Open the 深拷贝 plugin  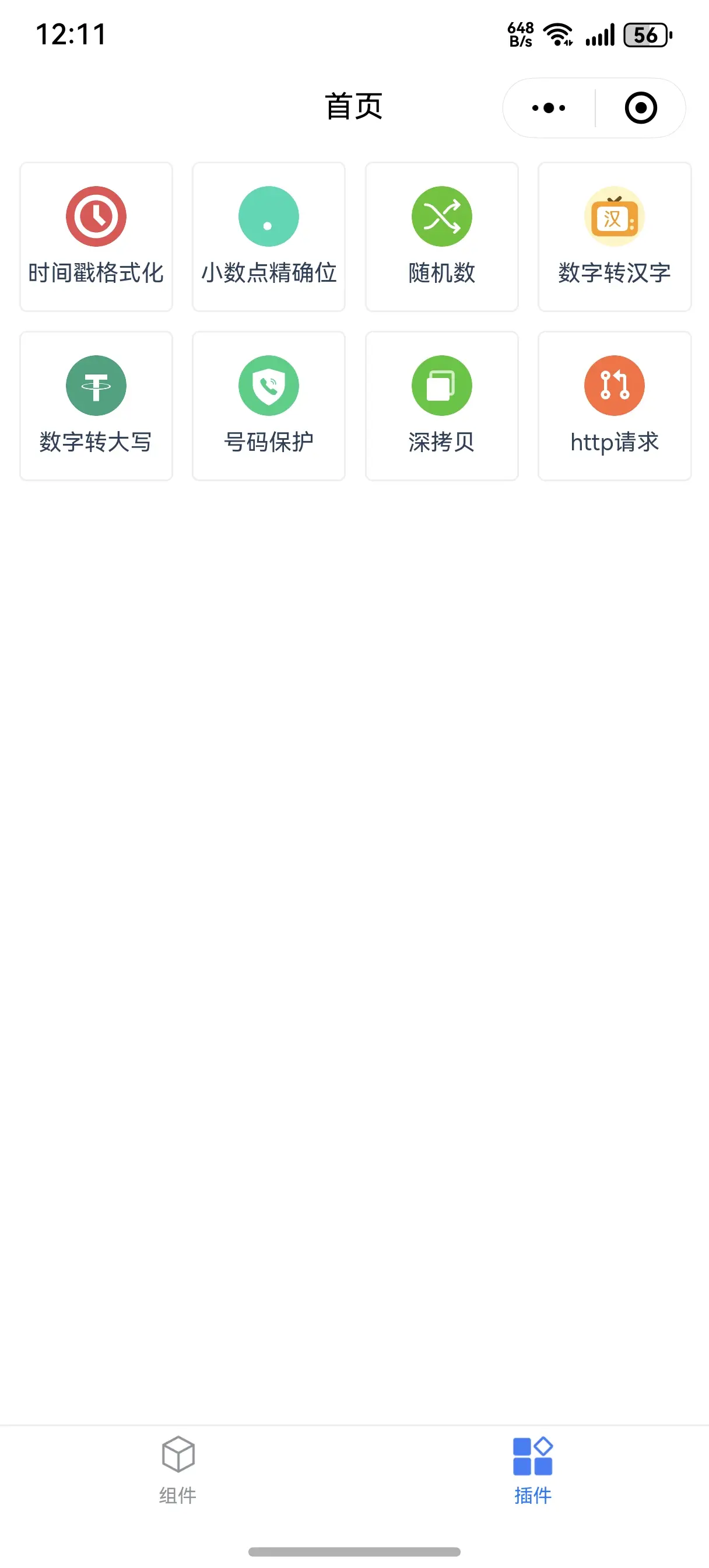441,406
